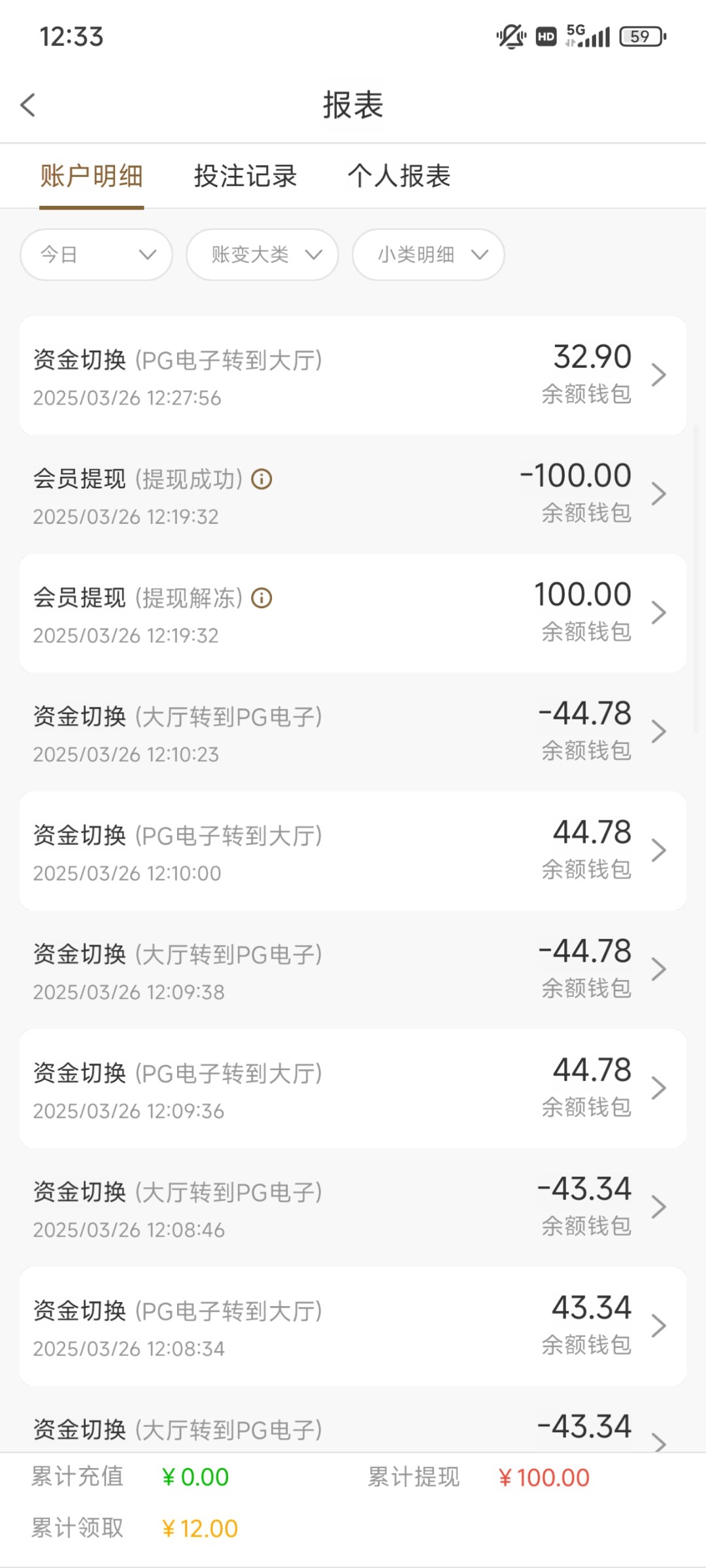Open the -44.78 record at 12:09:38

pyautogui.click(x=353, y=970)
